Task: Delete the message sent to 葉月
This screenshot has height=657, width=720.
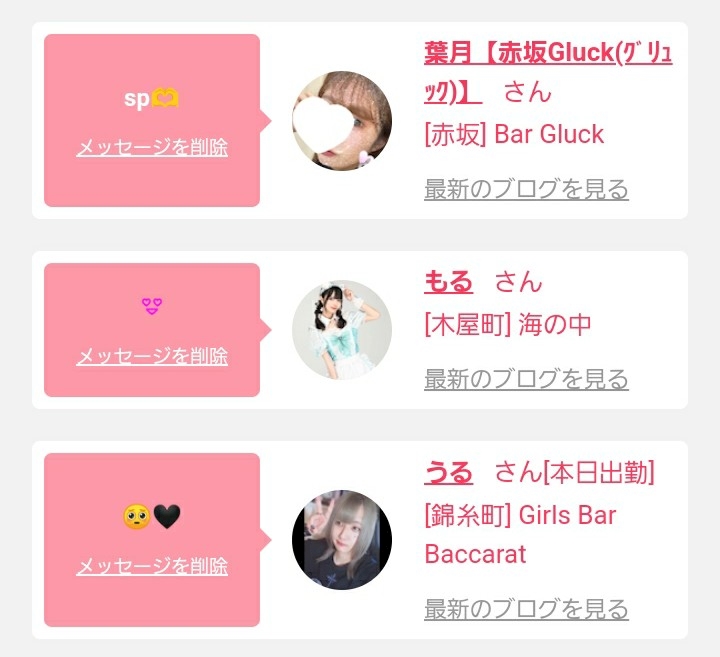Action: (x=152, y=148)
